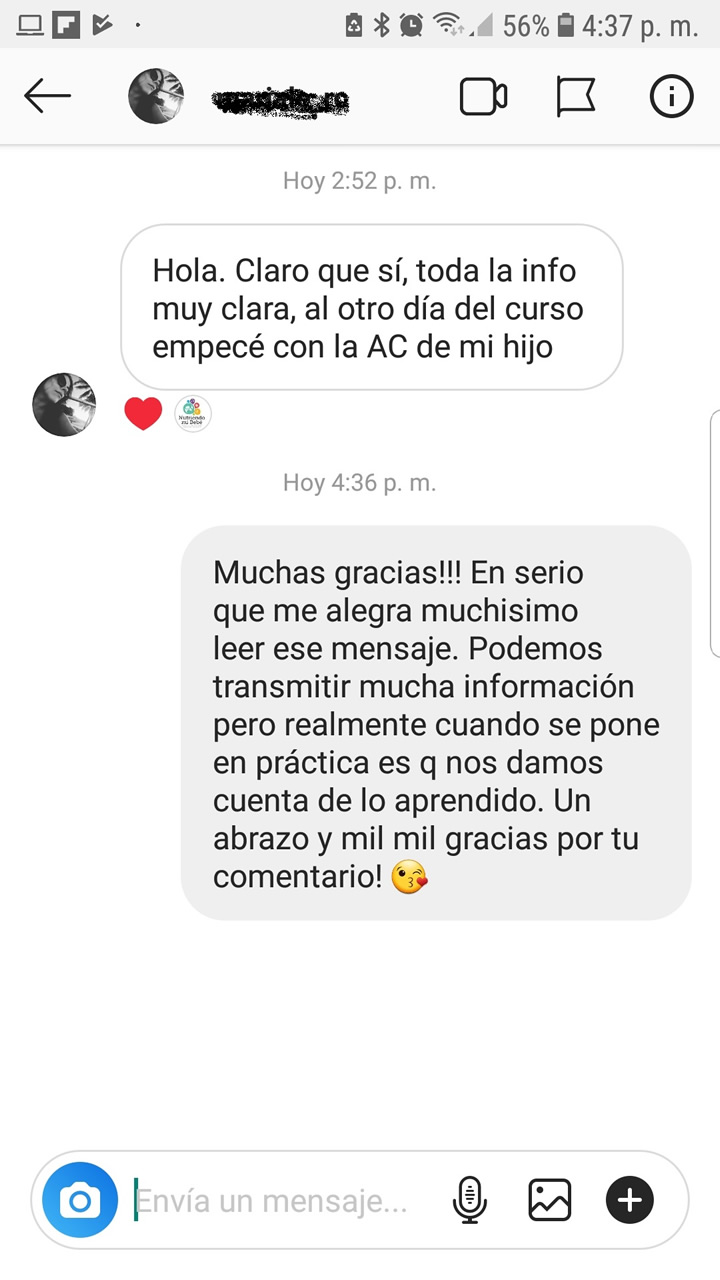Tap the Hoy 4:36 p.m. timestamp
The image size is (720, 1280).
click(x=359, y=482)
